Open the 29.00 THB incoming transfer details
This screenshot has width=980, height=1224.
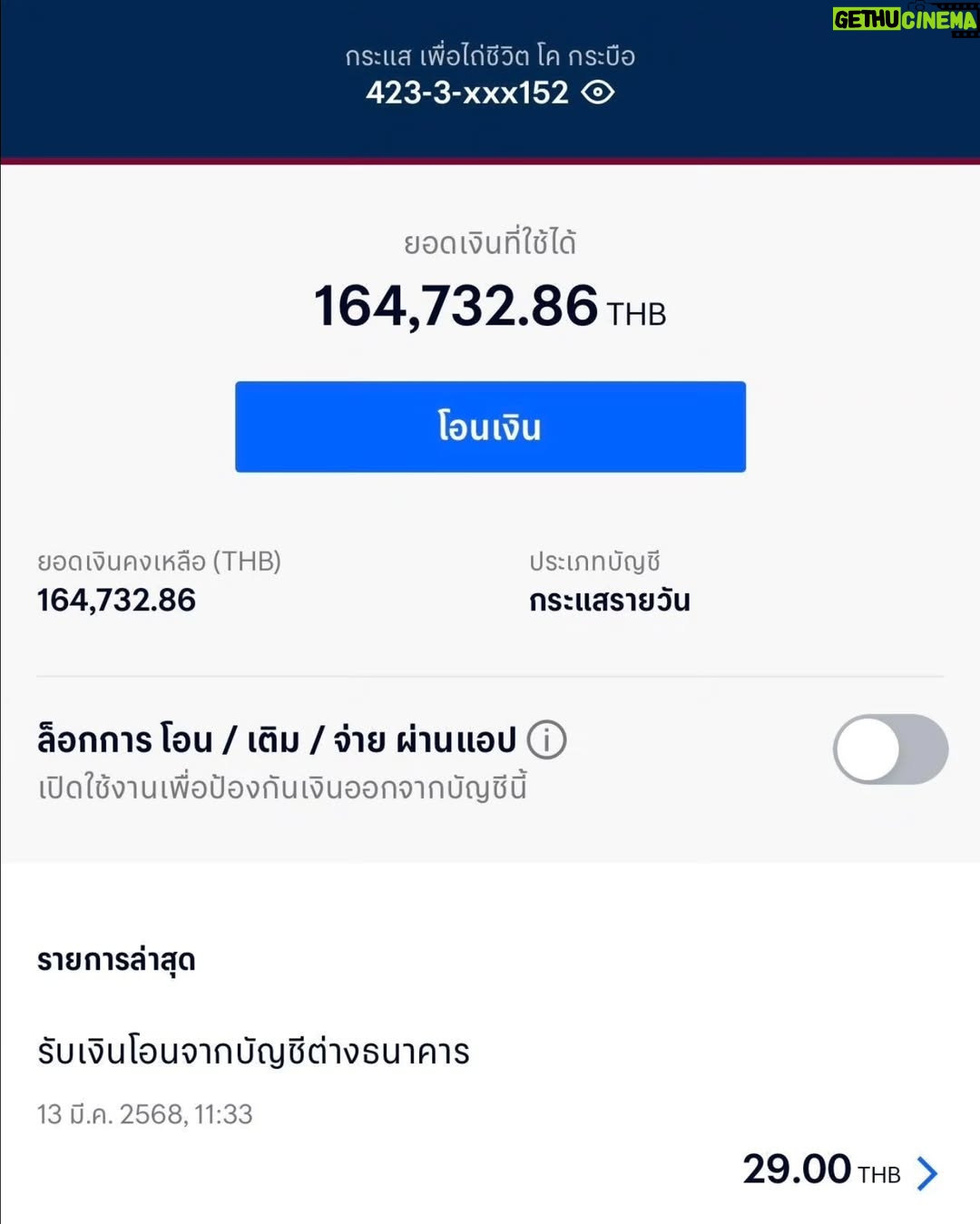click(926, 1172)
